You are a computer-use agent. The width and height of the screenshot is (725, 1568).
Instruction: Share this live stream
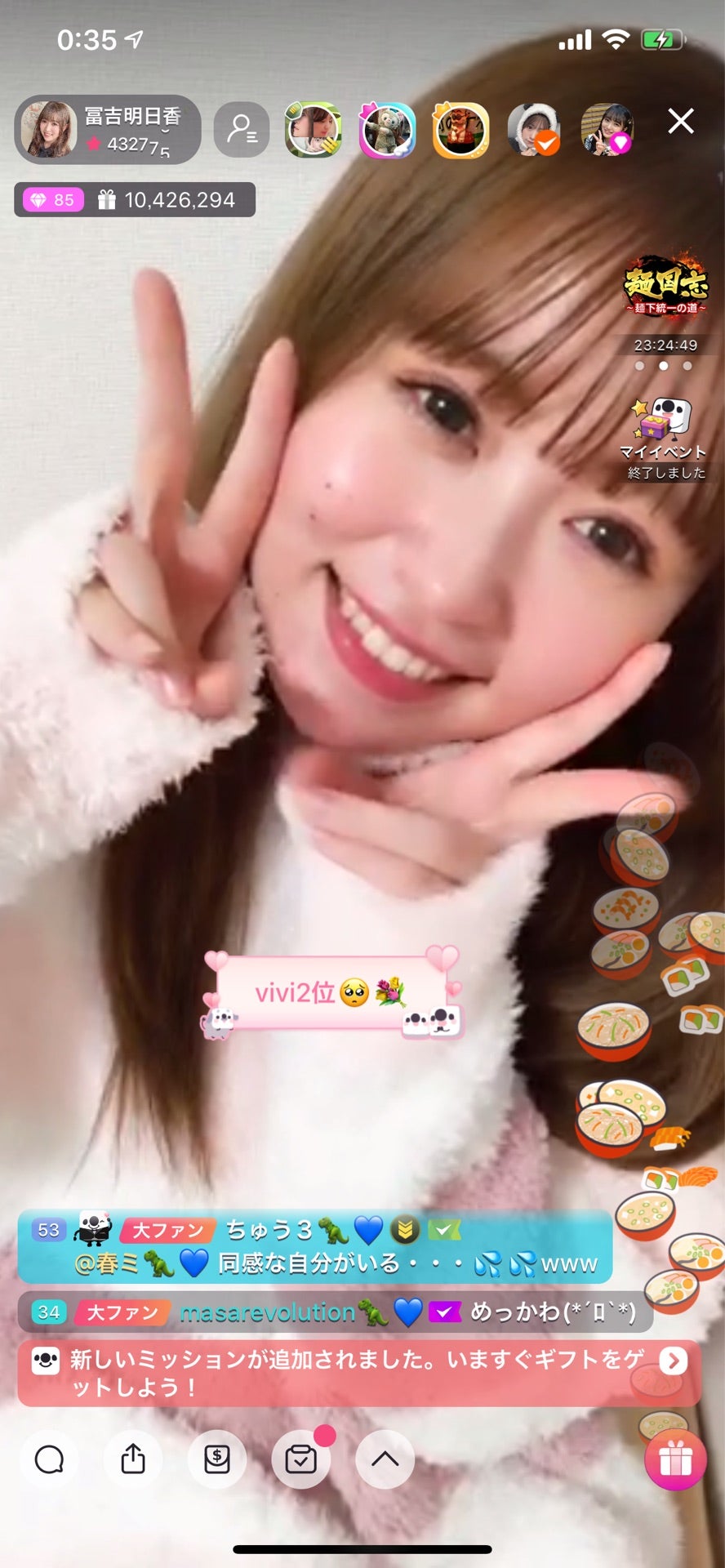(133, 1459)
